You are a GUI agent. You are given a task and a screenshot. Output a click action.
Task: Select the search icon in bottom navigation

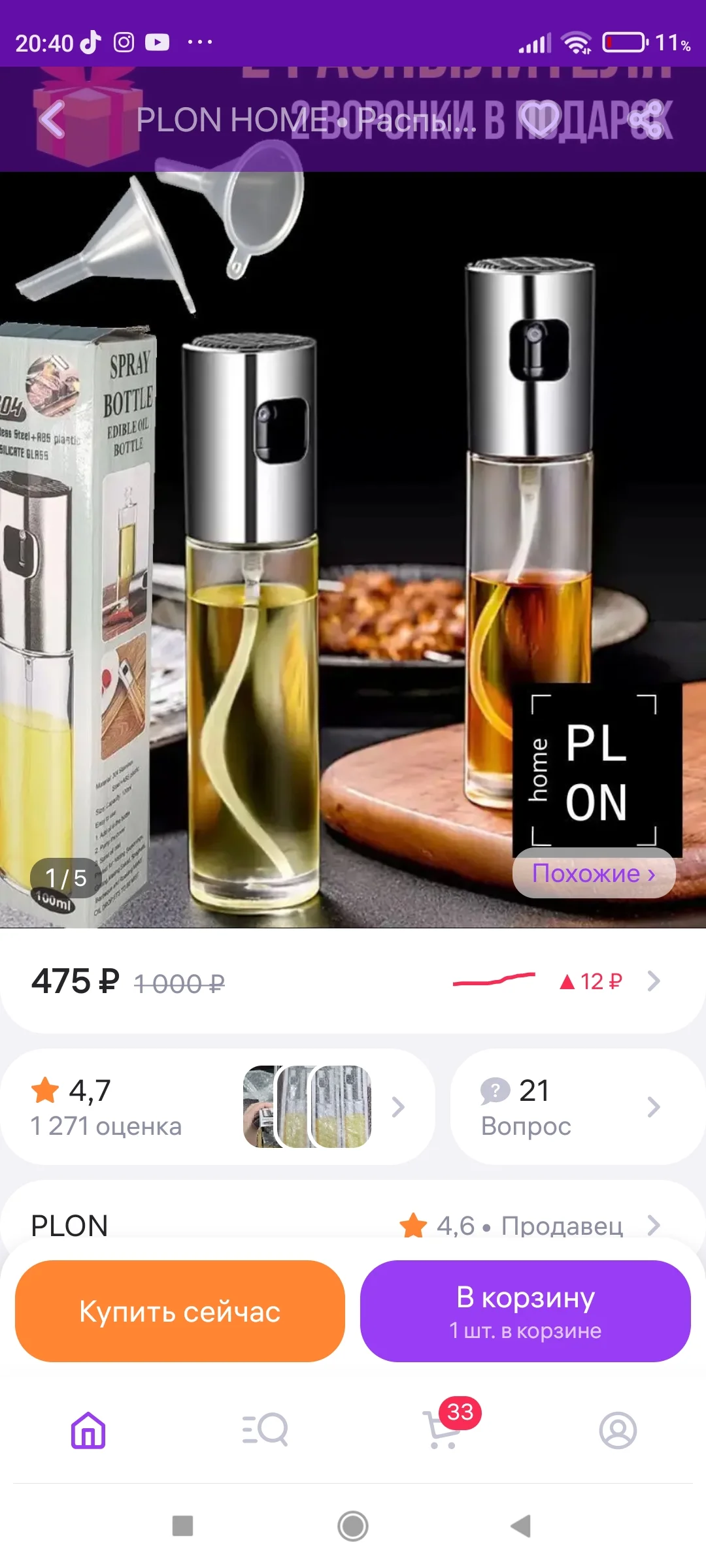pyautogui.click(x=264, y=1428)
